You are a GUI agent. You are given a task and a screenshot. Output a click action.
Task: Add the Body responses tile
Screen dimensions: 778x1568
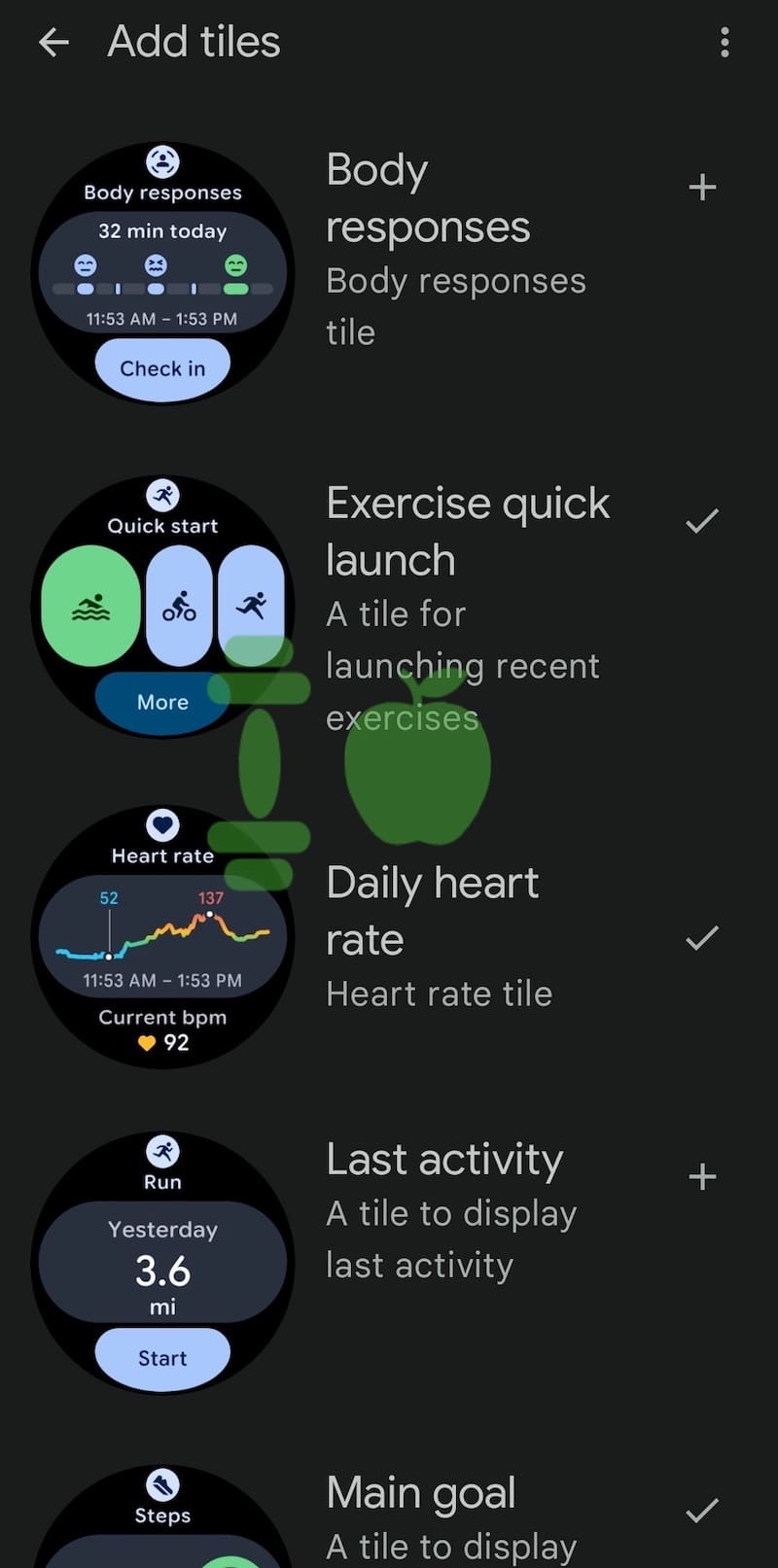[x=702, y=187]
